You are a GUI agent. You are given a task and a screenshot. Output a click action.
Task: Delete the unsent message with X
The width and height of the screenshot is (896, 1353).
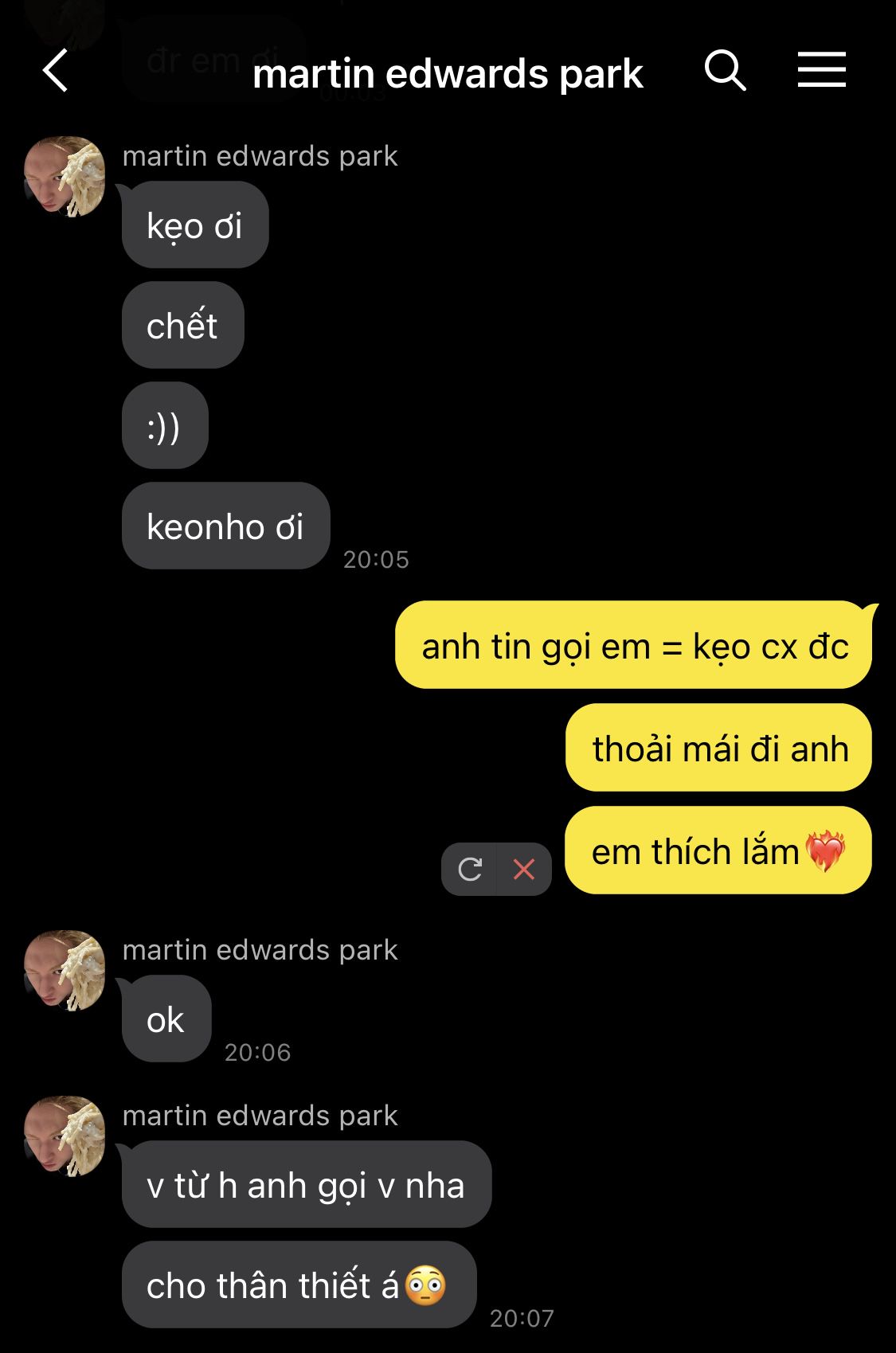(x=524, y=869)
